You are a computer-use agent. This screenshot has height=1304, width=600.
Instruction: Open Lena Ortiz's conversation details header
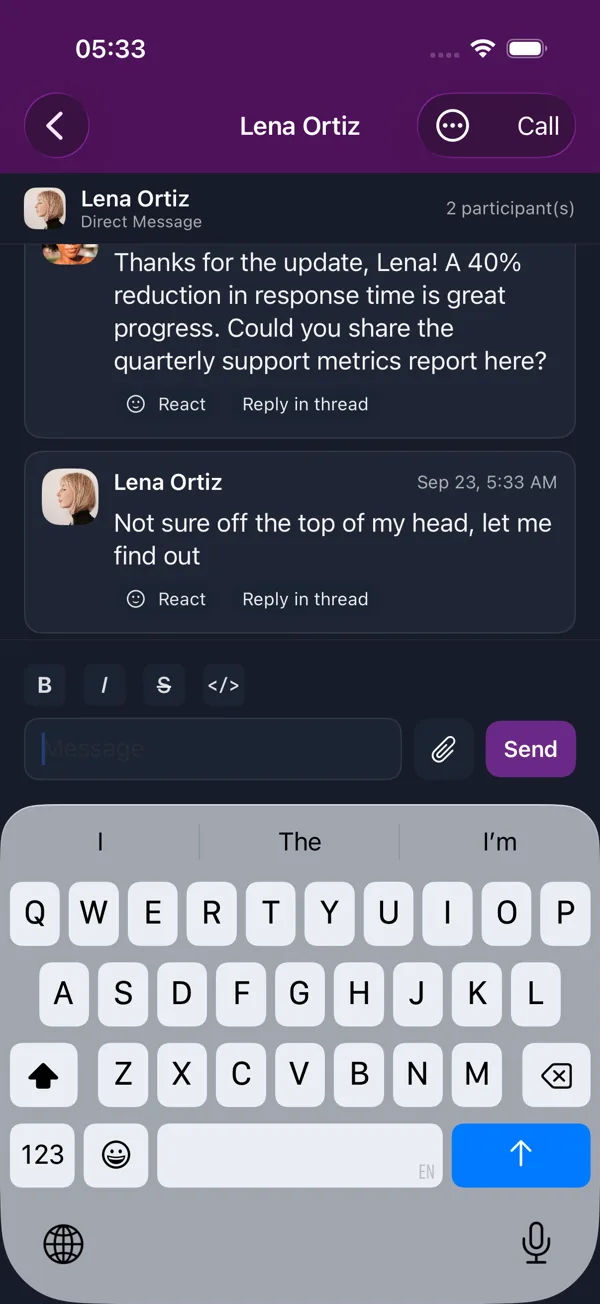(x=300, y=208)
